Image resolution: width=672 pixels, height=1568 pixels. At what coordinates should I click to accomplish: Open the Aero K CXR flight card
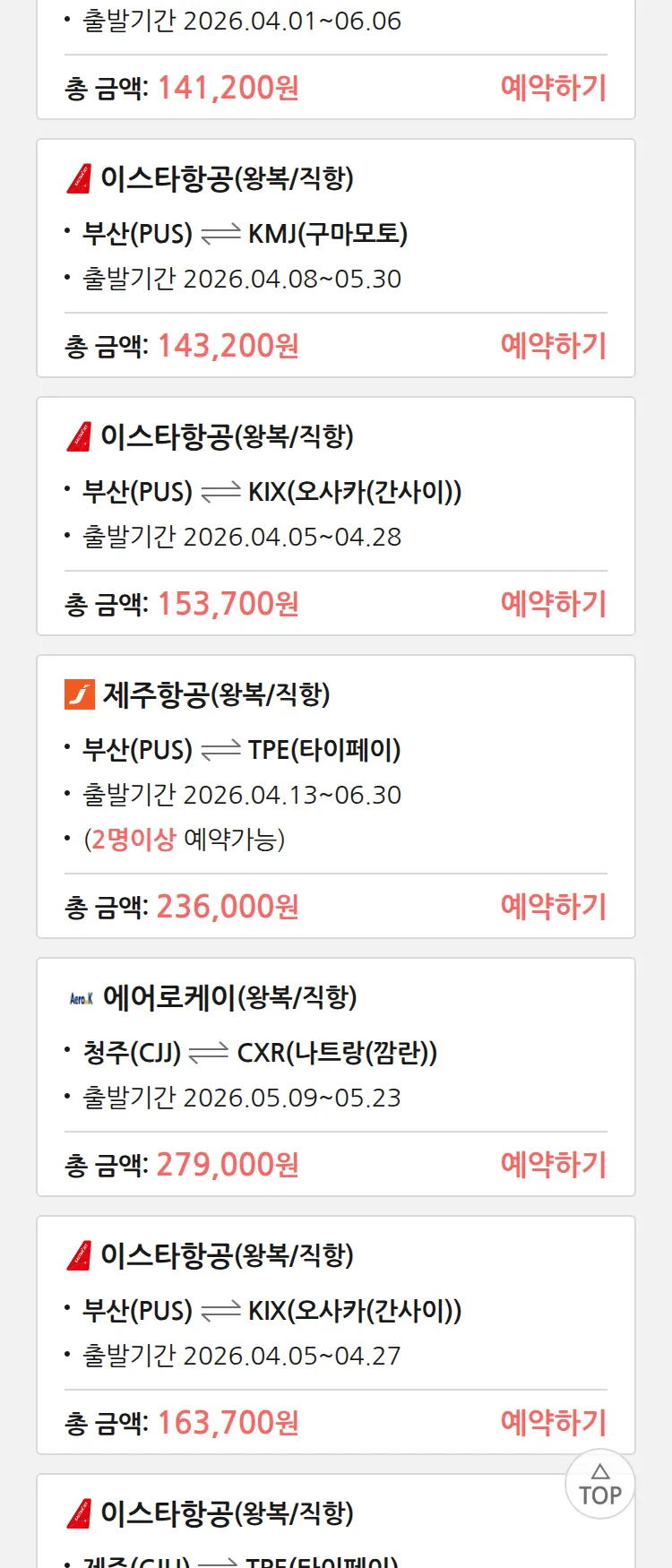click(336, 1053)
